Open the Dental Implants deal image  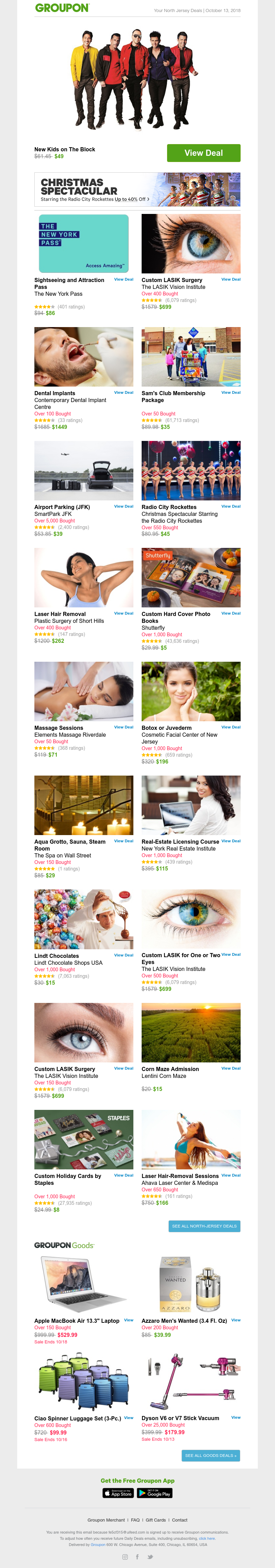[84, 357]
